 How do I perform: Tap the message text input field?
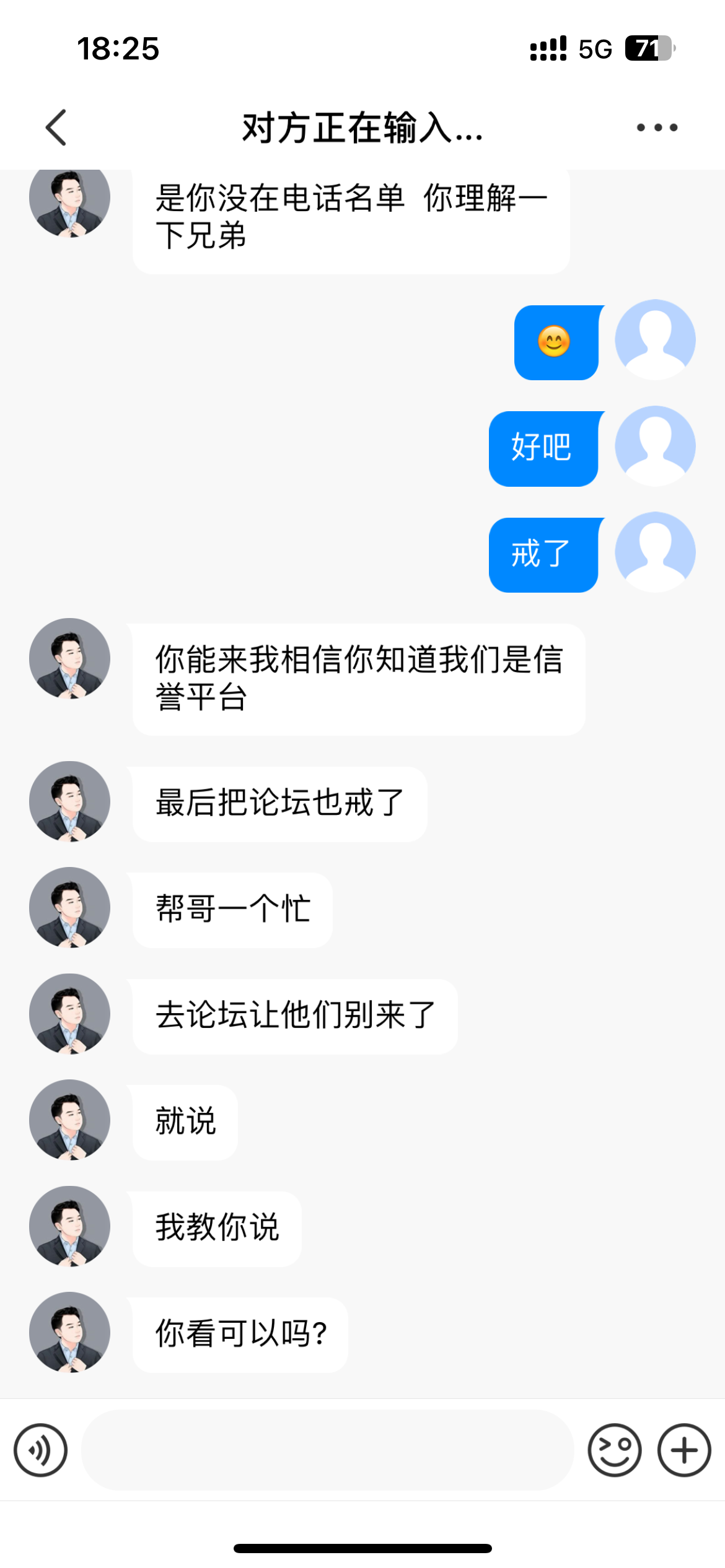coord(327,1450)
